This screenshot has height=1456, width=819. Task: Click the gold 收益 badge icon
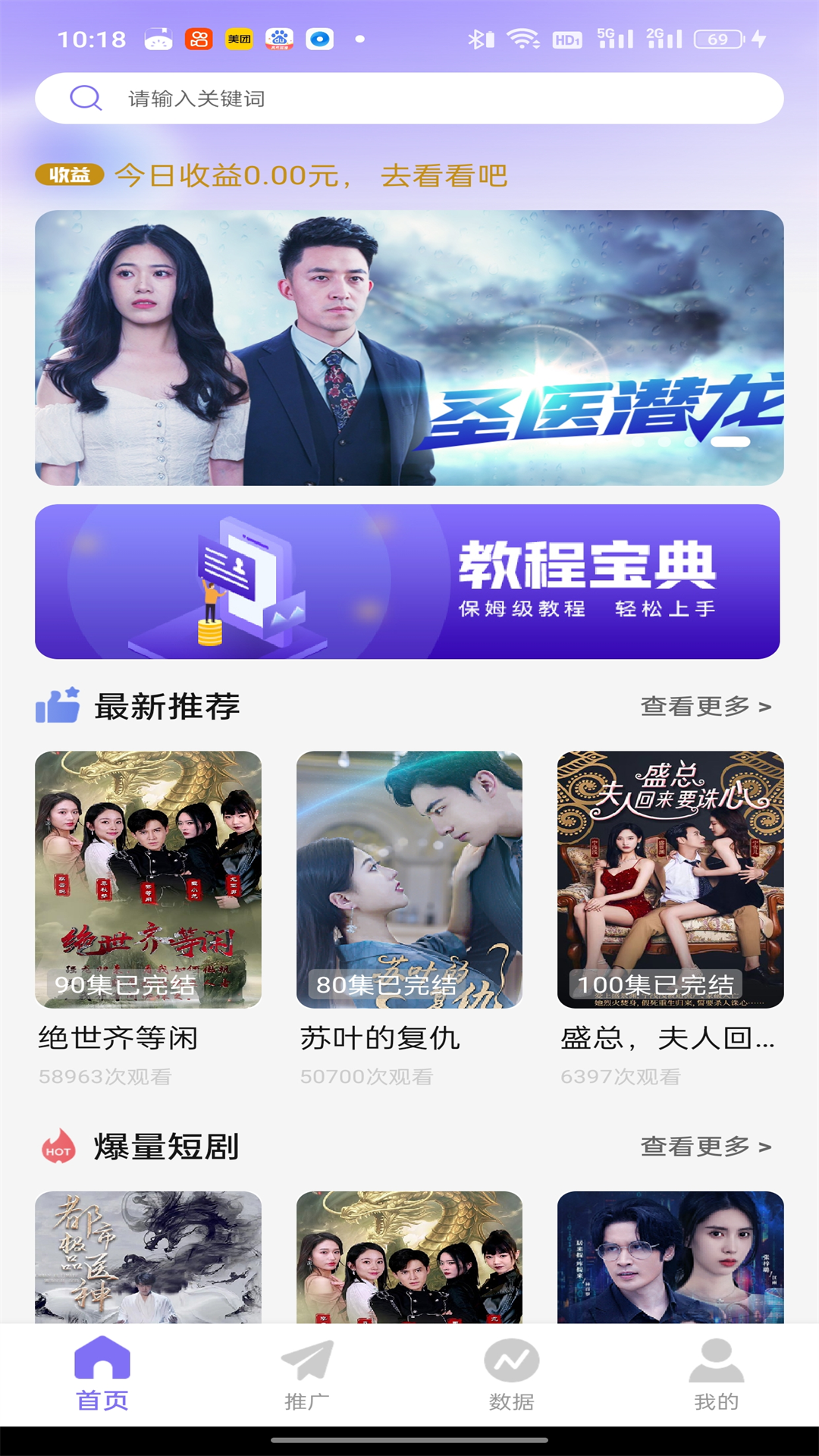pos(70,175)
